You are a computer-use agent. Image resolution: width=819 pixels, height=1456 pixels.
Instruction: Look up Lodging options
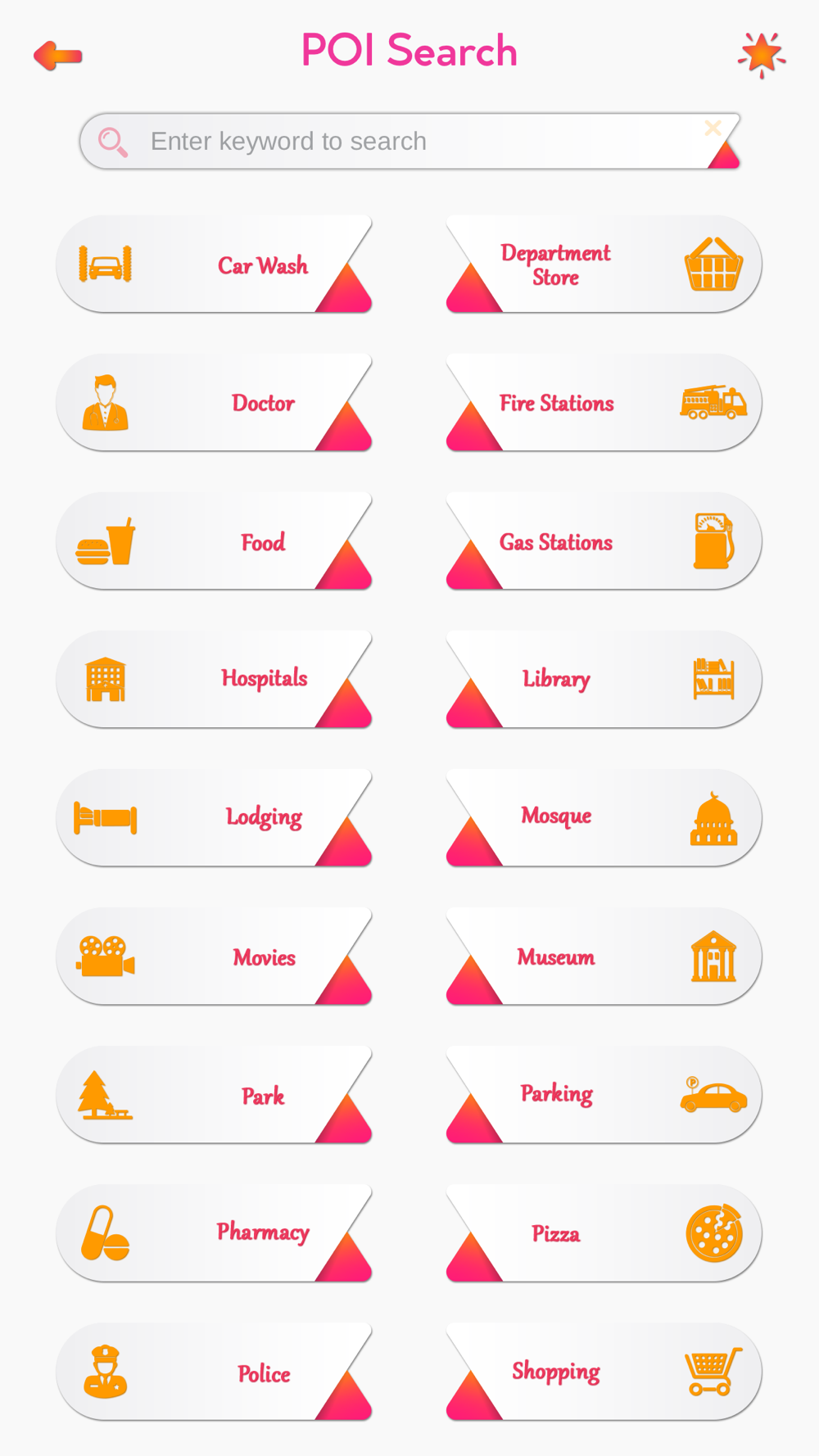pos(215,818)
